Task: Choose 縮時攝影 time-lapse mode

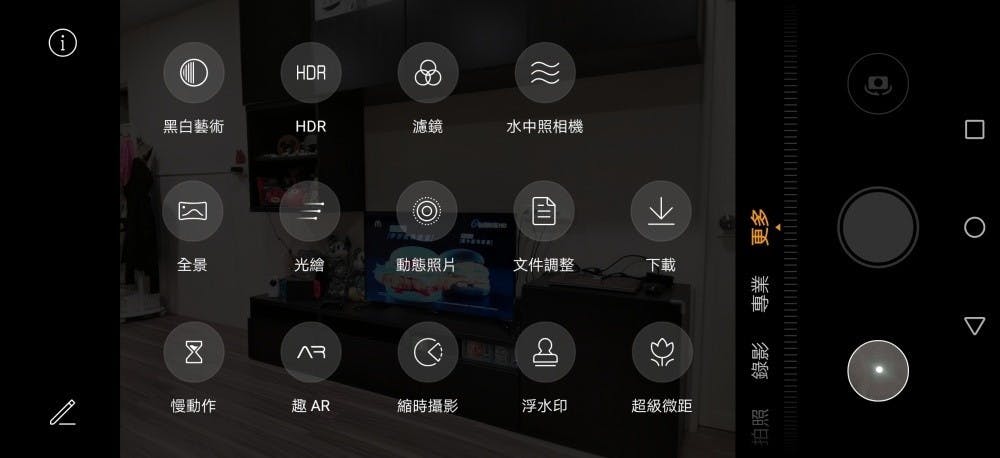Action: point(427,351)
